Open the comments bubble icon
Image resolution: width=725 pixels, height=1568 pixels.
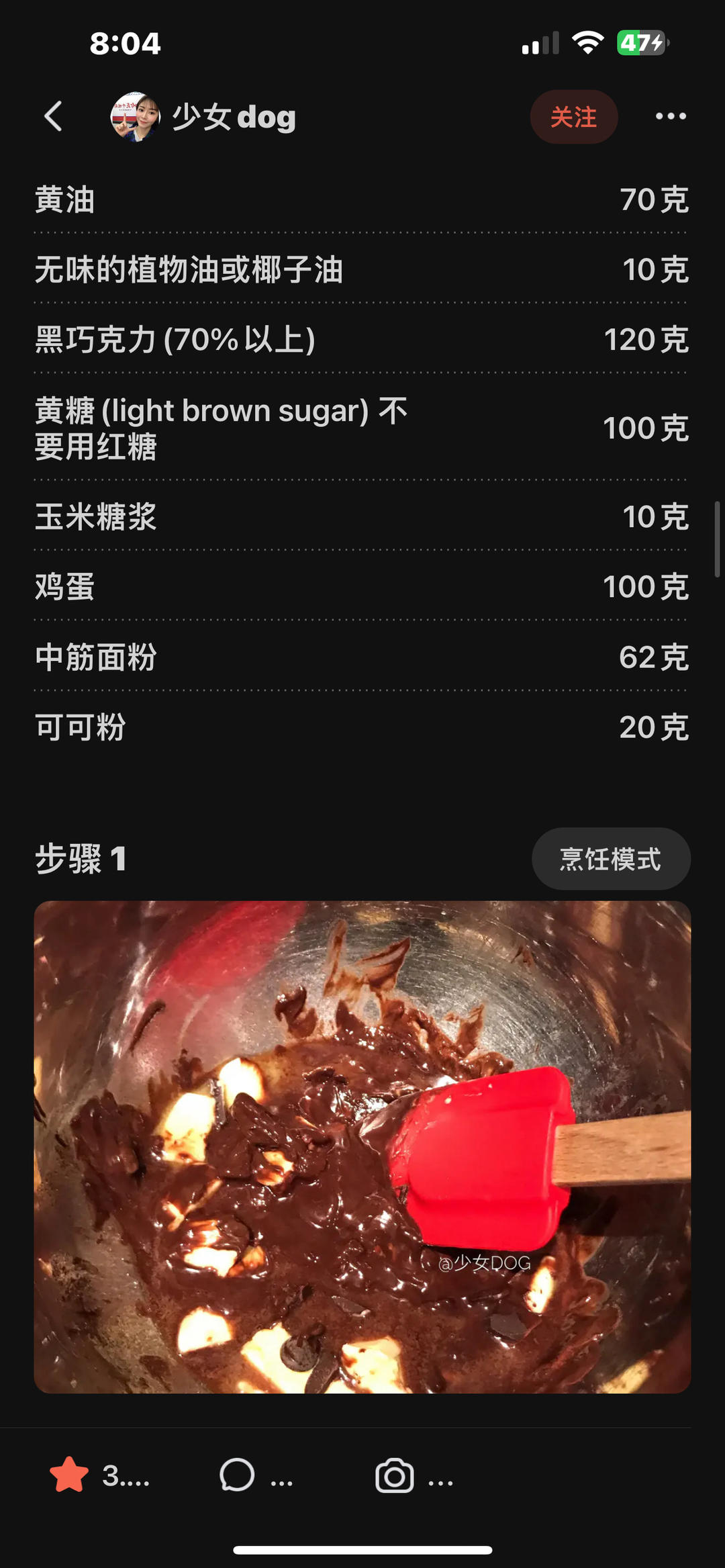(x=237, y=1475)
